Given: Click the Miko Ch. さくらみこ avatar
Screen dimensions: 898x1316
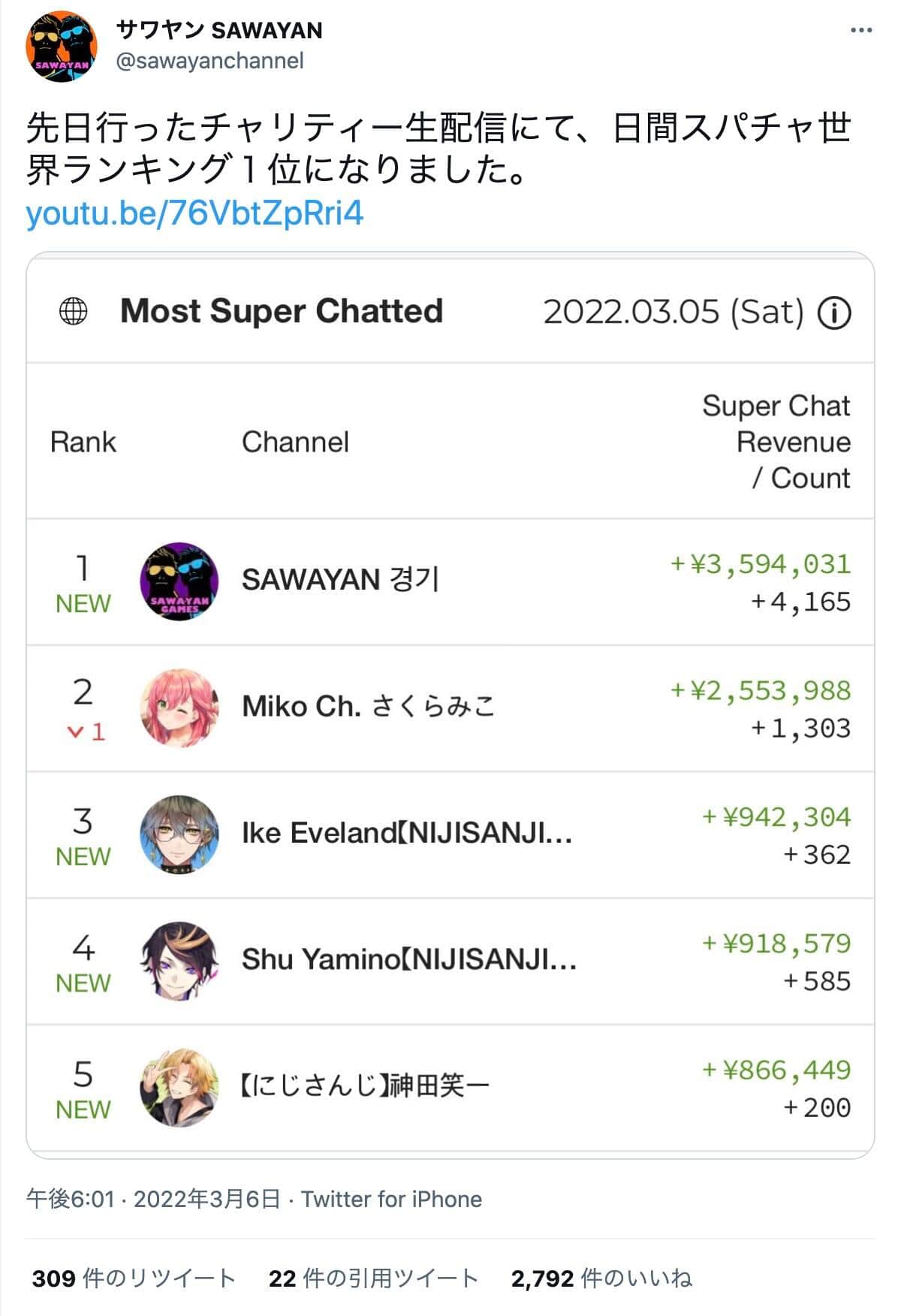Looking at the screenshot, I should [x=178, y=709].
